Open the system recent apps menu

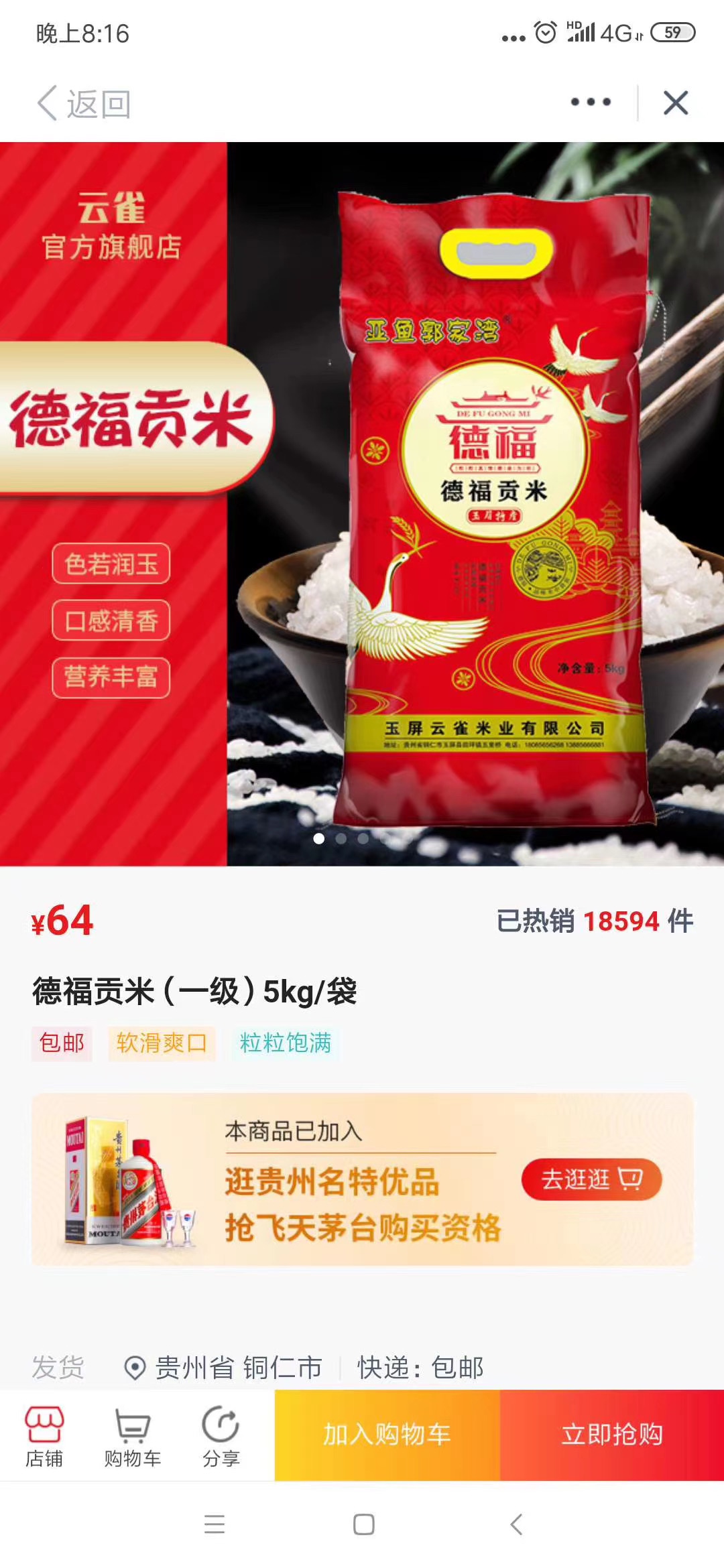coord(215,1524)
